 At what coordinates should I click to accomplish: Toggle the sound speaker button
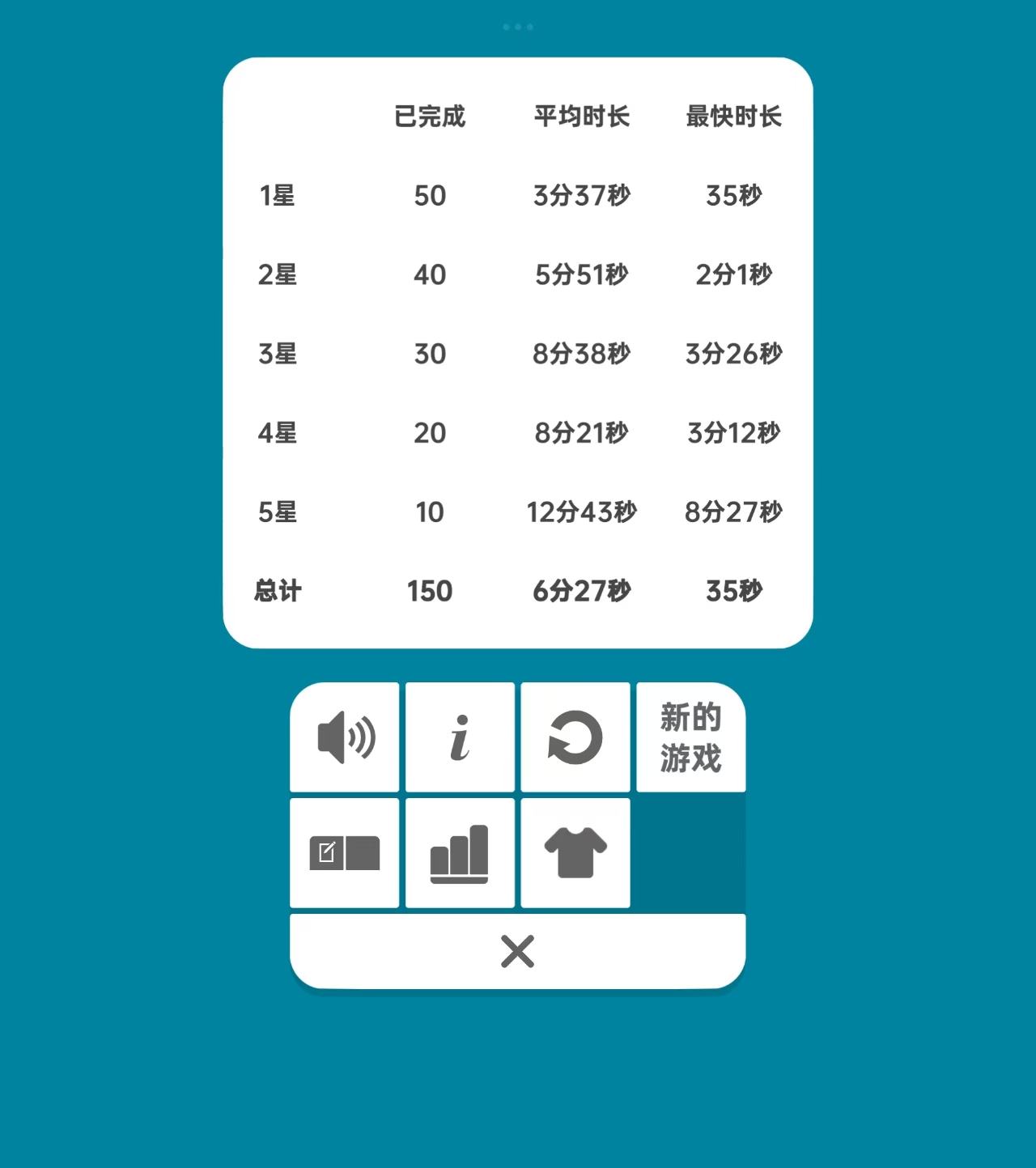click(x=345, y=737)
